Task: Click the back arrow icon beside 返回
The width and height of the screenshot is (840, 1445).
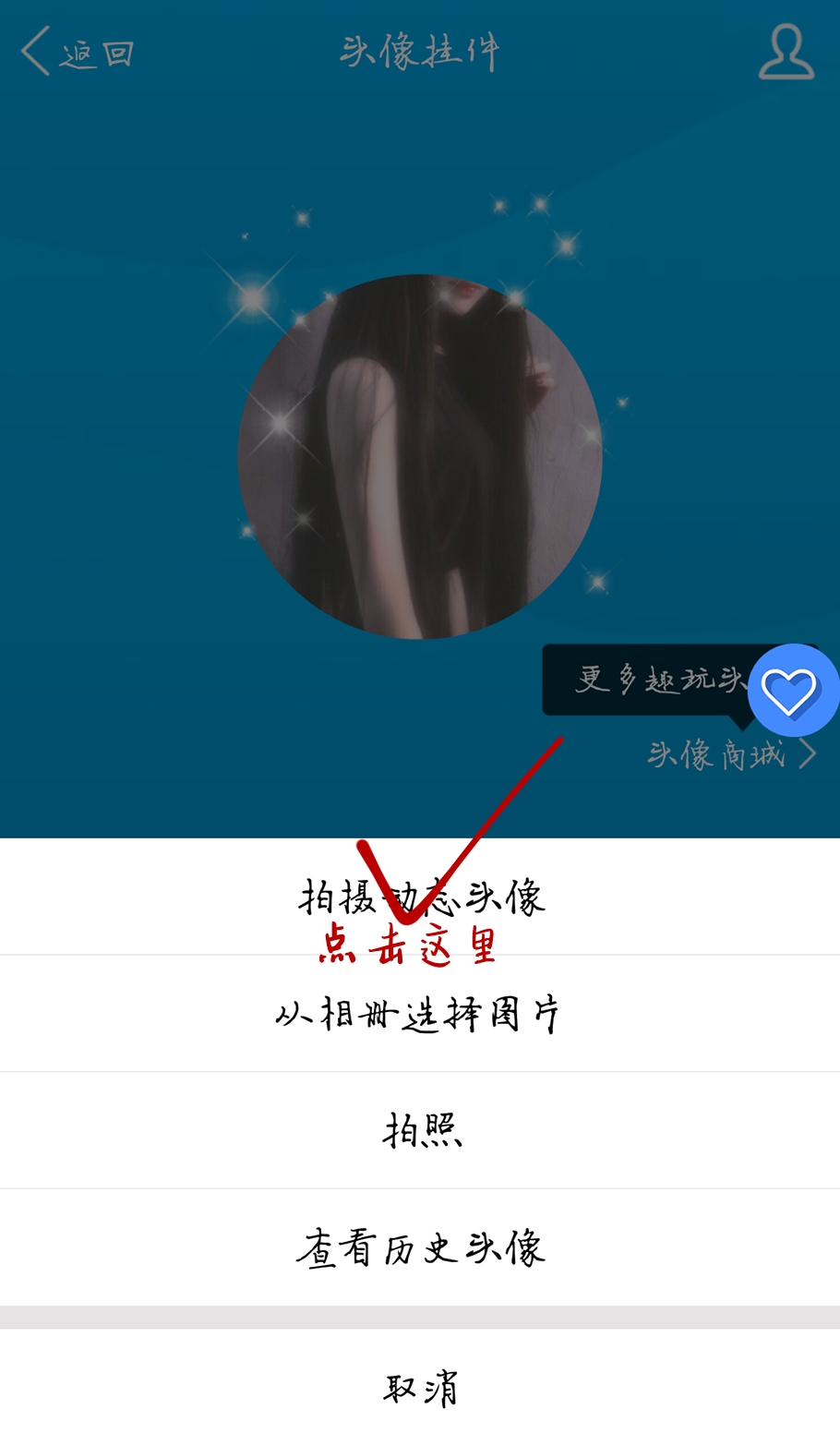Action: click(x=34, y=51)
